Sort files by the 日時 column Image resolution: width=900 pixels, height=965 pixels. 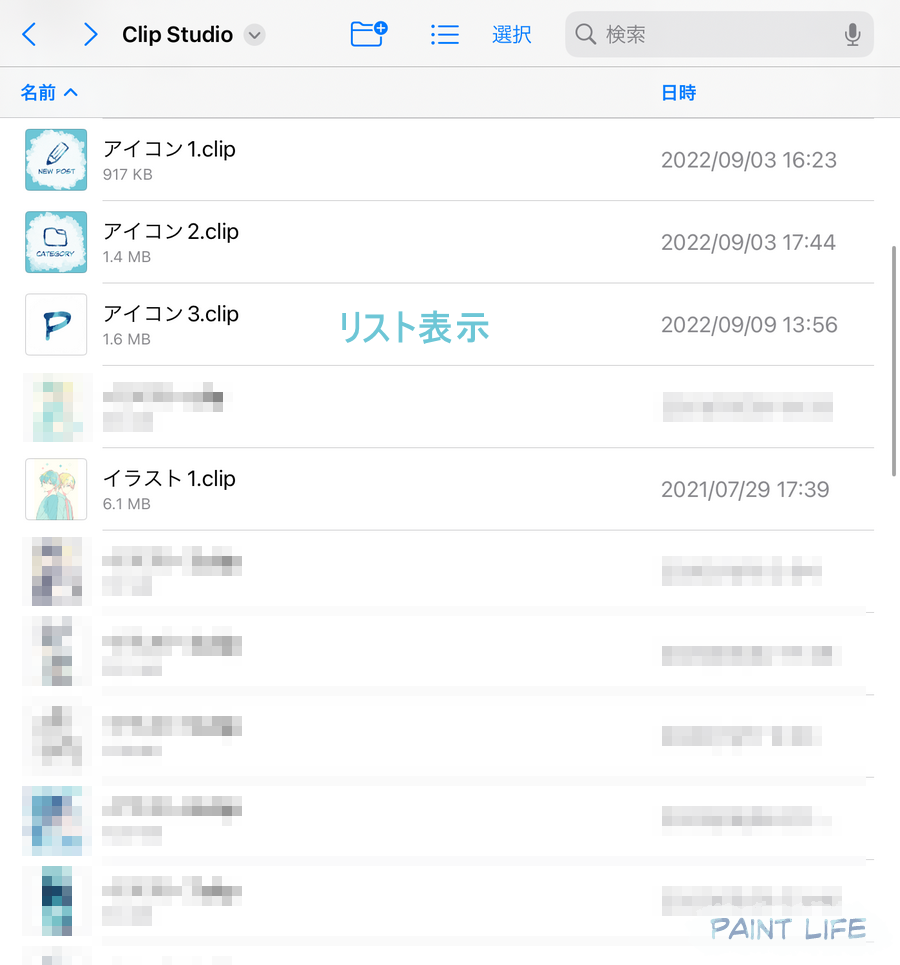tap(678, 91)
